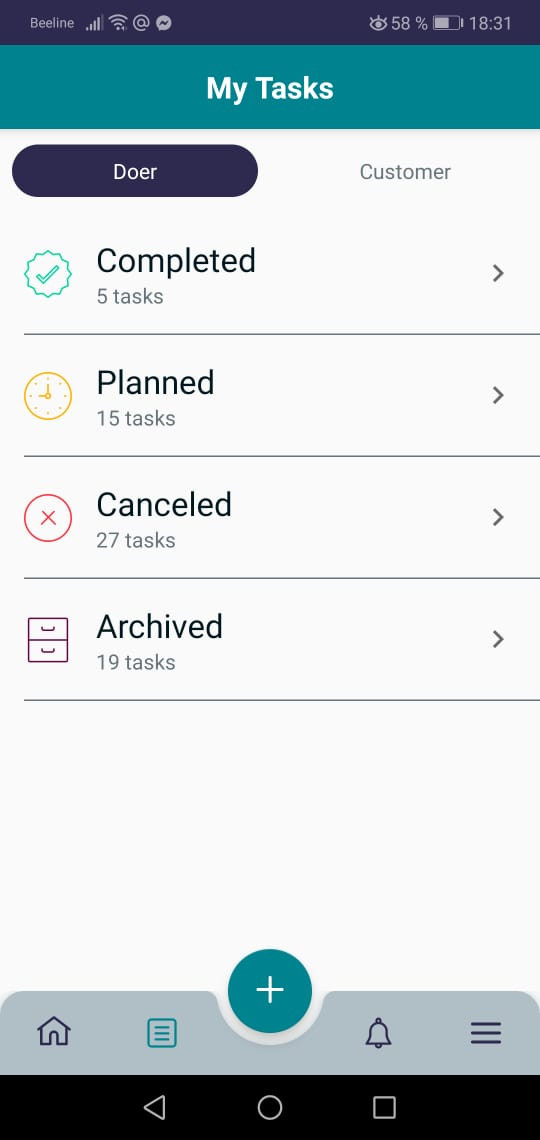Tap the system back button
Image resolution: width=540 pixels, height=1140 pixels.
(154, 1107)
